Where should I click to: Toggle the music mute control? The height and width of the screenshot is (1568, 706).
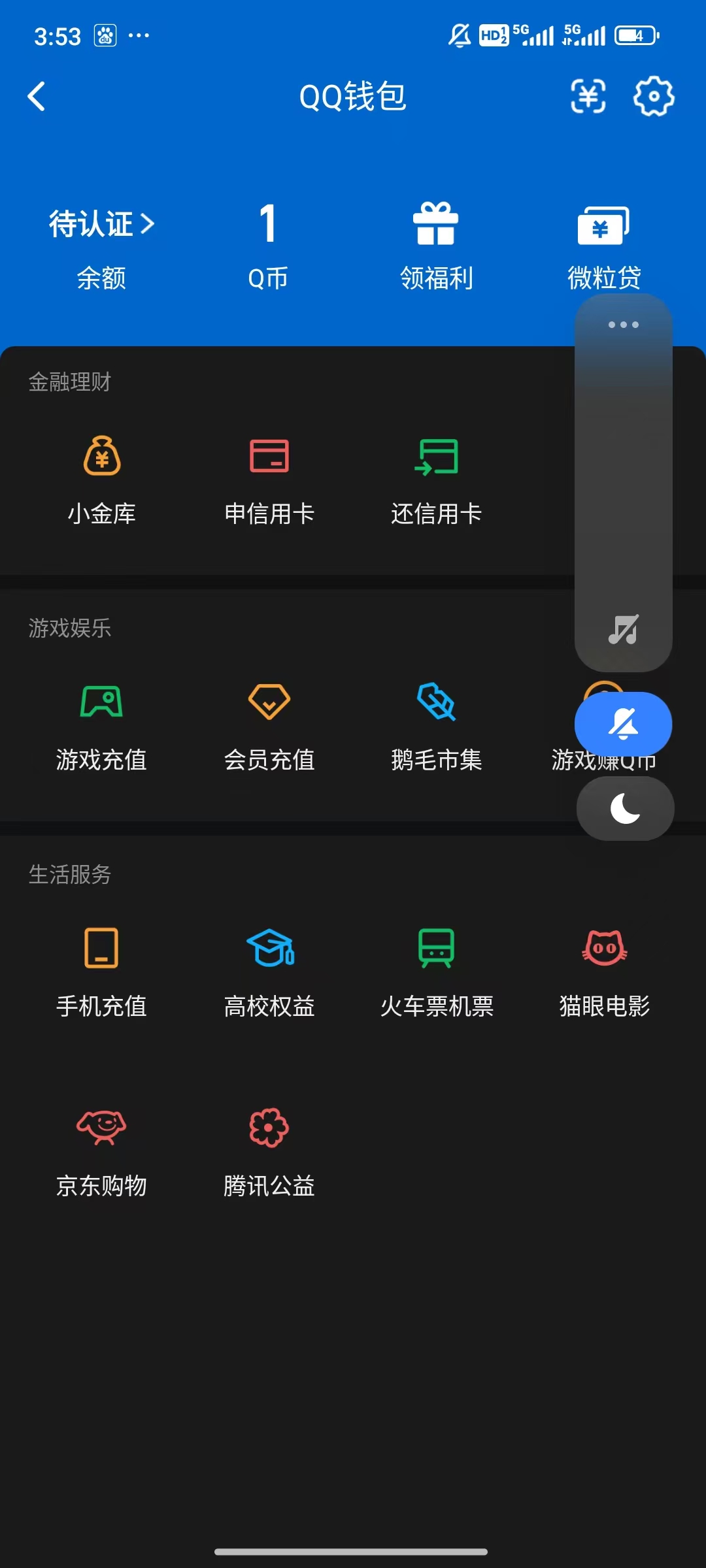pos(622,629)
